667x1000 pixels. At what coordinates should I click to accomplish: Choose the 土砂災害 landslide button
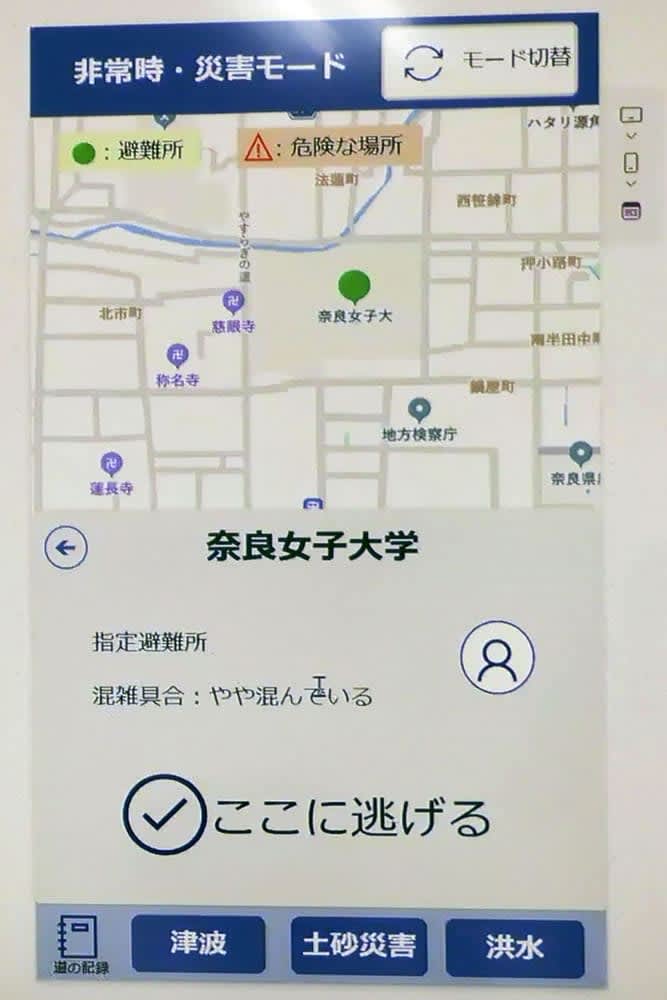(x=359, y=945)
